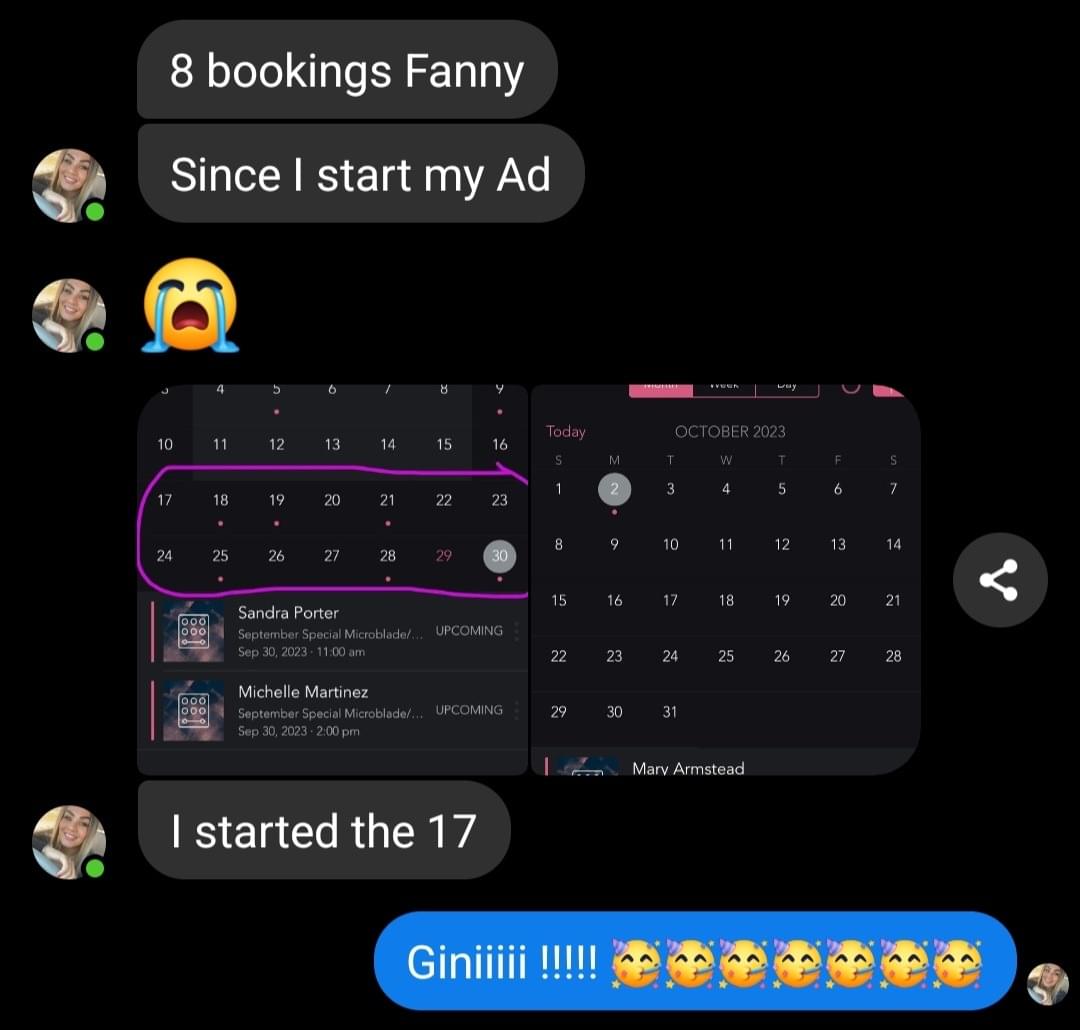Open the October 2023 calendar screenshot
Screen dimensions: 1080x1030
[725, 580]
